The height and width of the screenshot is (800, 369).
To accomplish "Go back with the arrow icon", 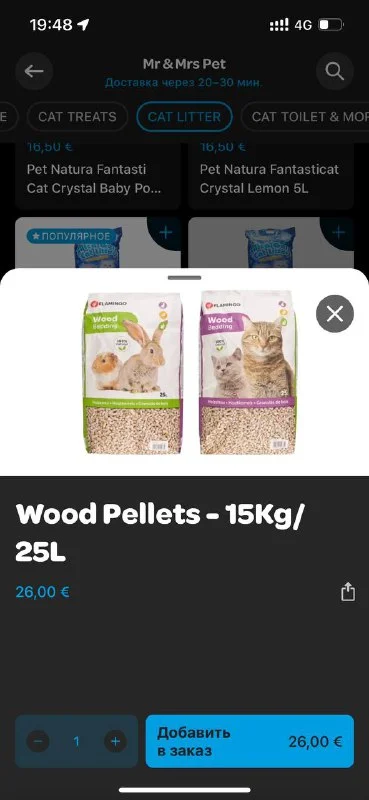I will 34,71.
